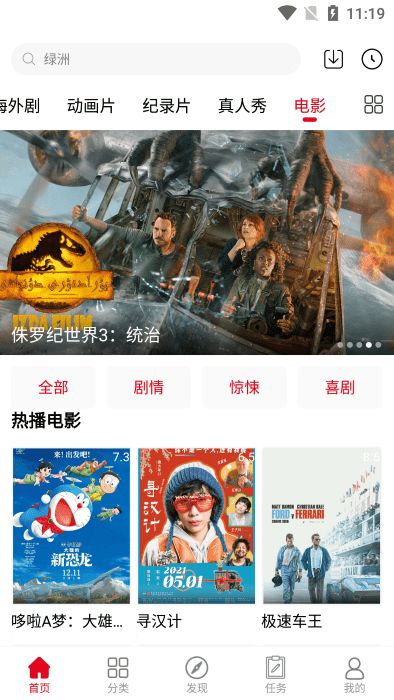394x700 pixels.
Task: Select the 喜剧 filter chip
Action: point(340,387)
